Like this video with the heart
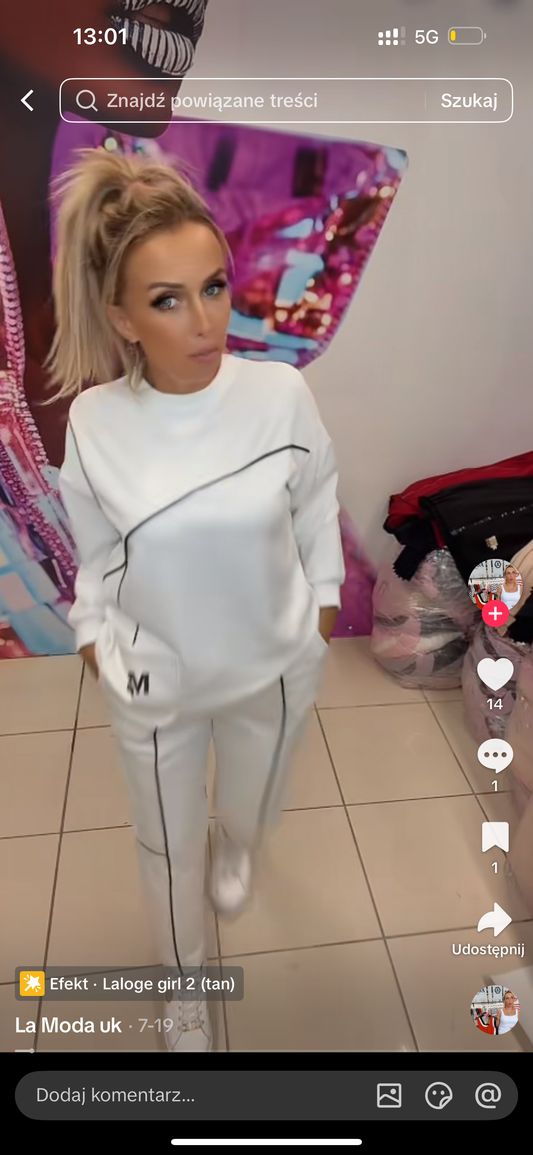 pos(495,674)
